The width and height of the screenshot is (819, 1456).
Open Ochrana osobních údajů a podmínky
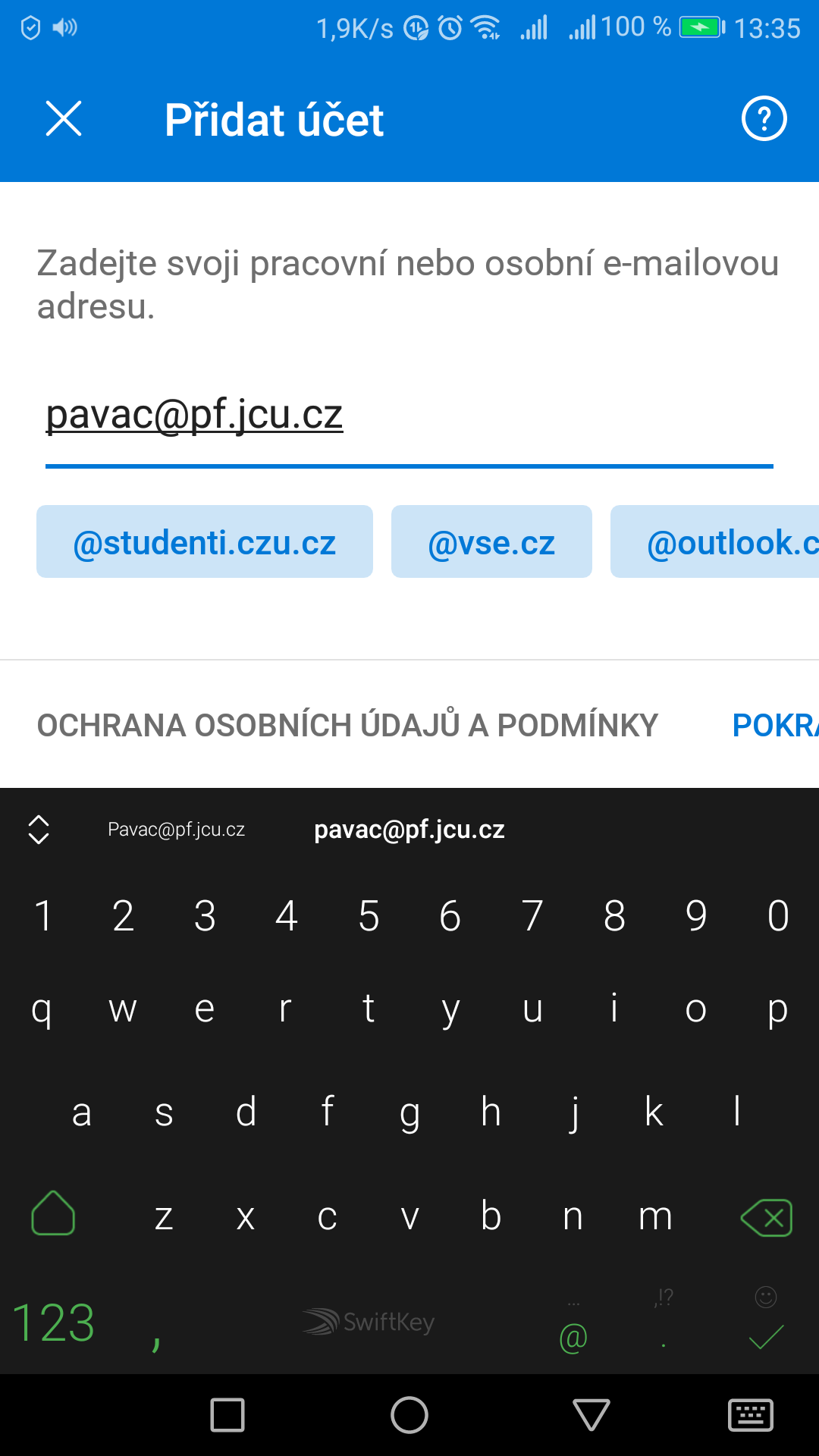pos(347,725)
